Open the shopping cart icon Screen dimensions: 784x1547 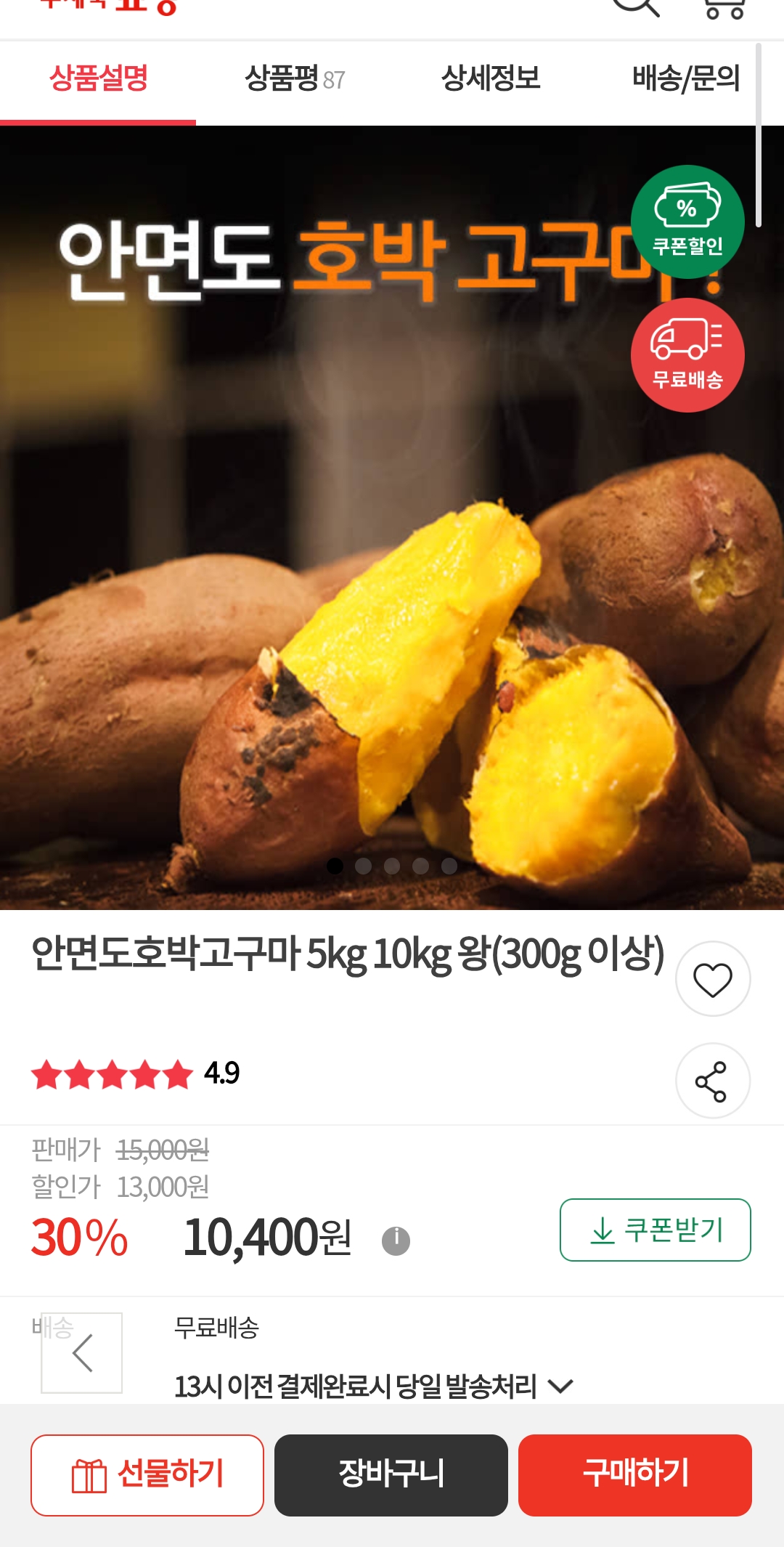tap(724, 7)
